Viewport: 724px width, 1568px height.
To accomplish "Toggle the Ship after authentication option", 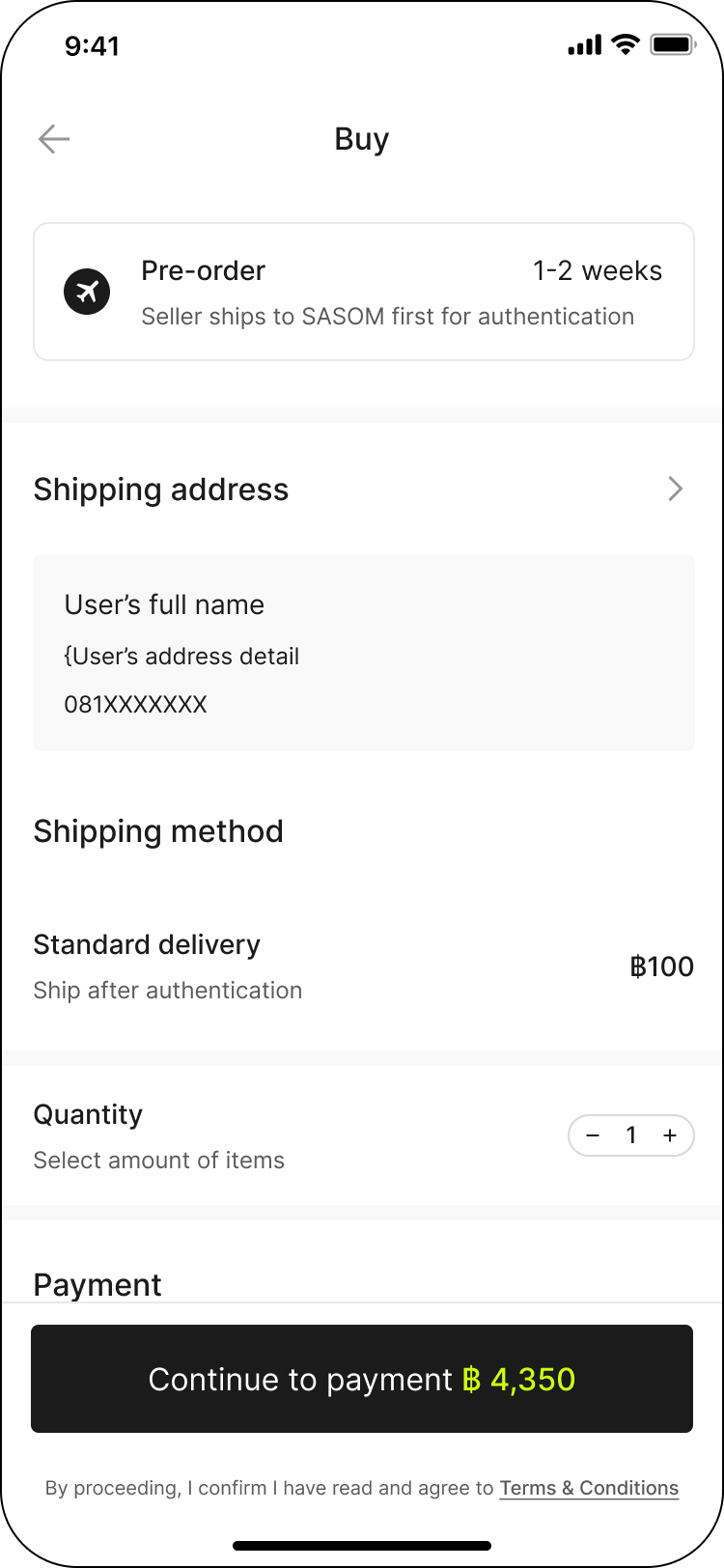I will (x=167, y=990).
